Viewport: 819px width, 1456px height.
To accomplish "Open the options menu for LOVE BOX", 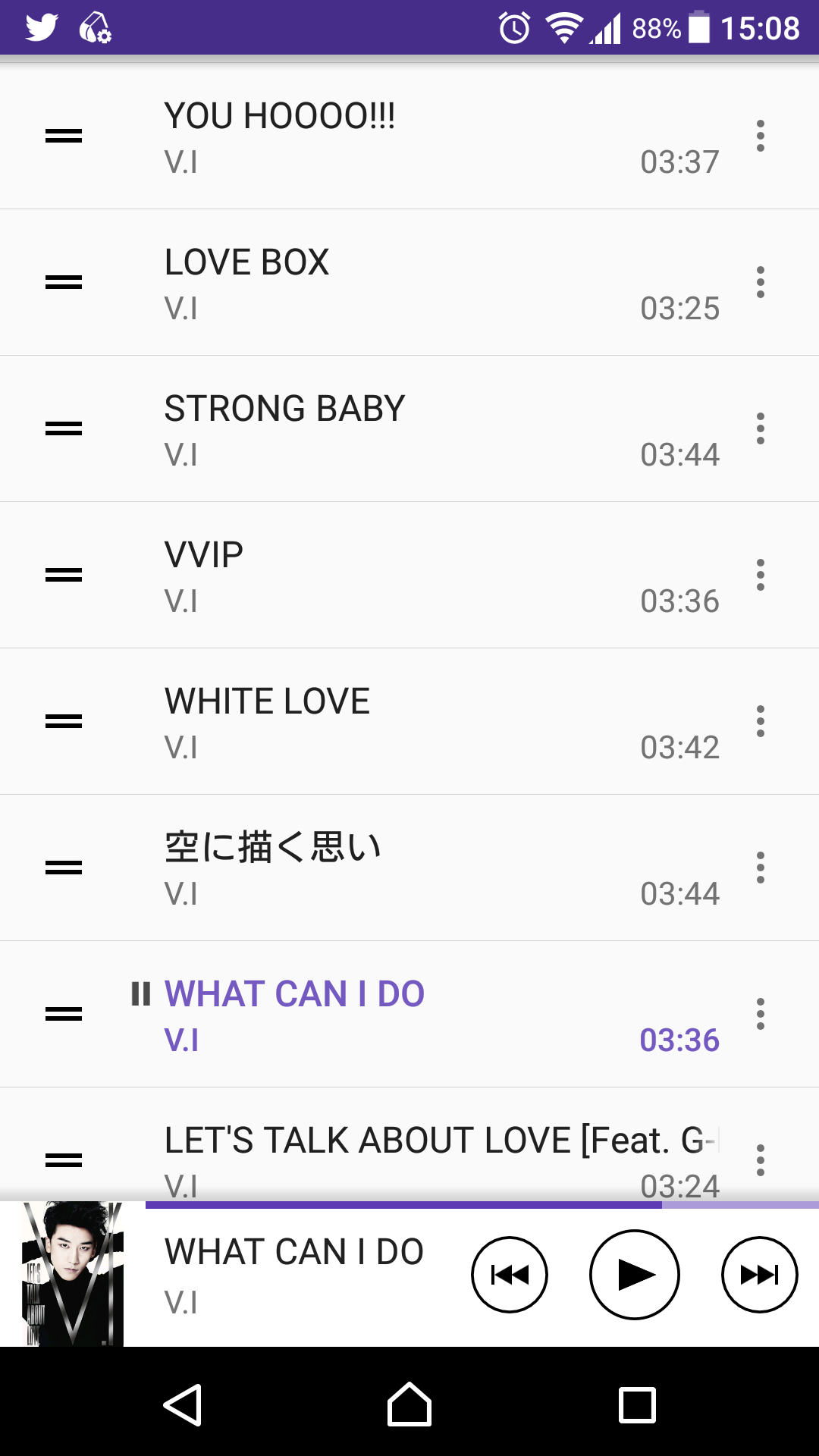I will click(760, 281).
